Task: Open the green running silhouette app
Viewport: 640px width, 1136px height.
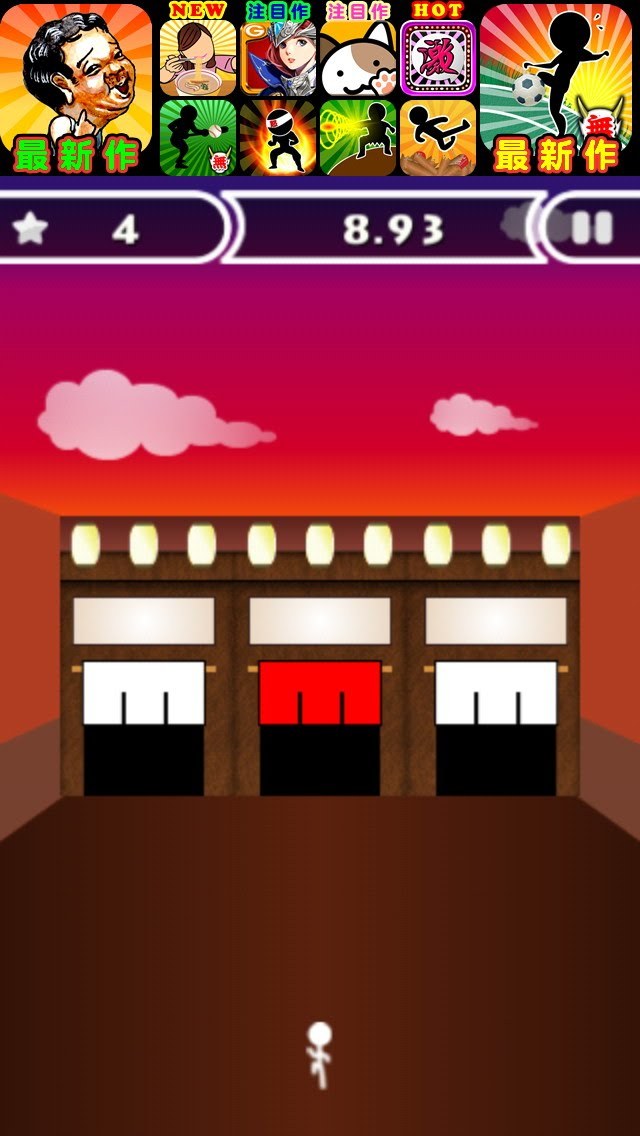Action: point(358,137)
